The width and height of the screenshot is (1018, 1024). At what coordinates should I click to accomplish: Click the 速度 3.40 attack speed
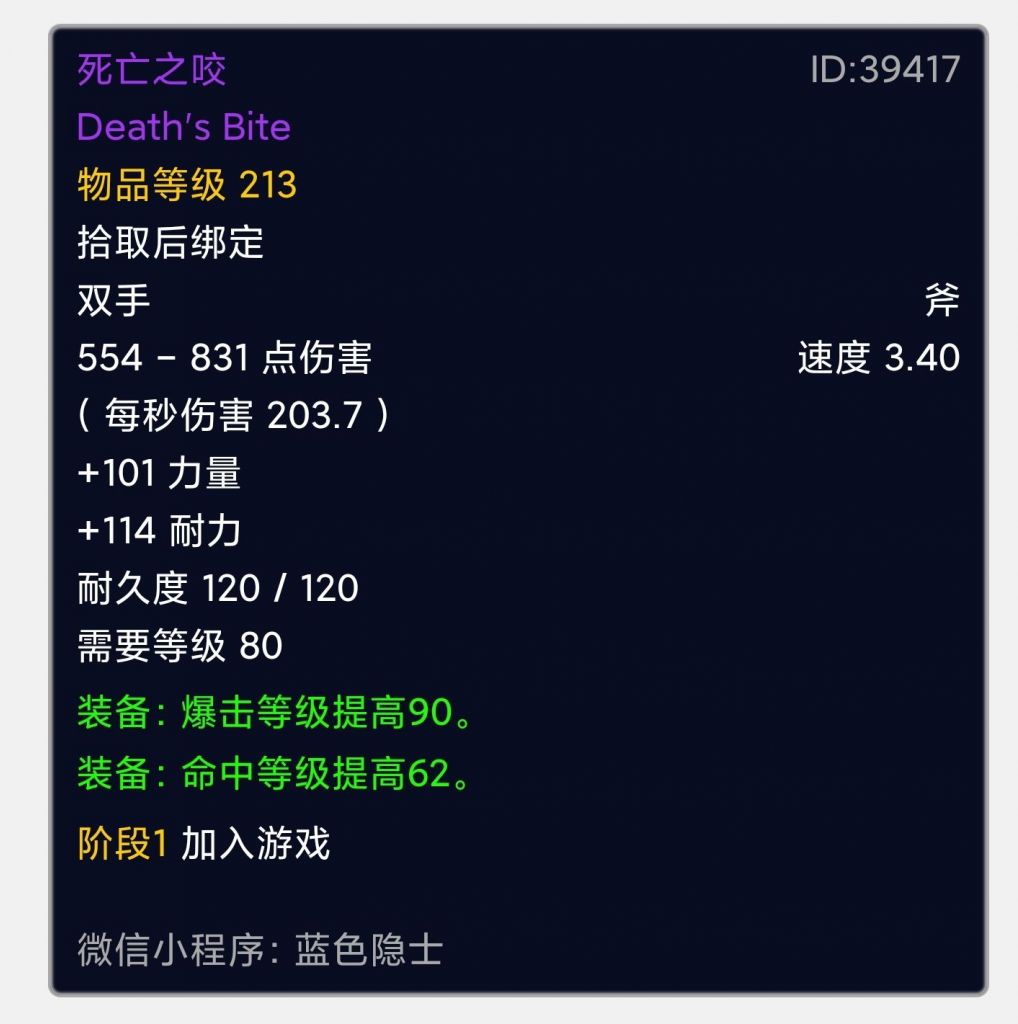880,358
